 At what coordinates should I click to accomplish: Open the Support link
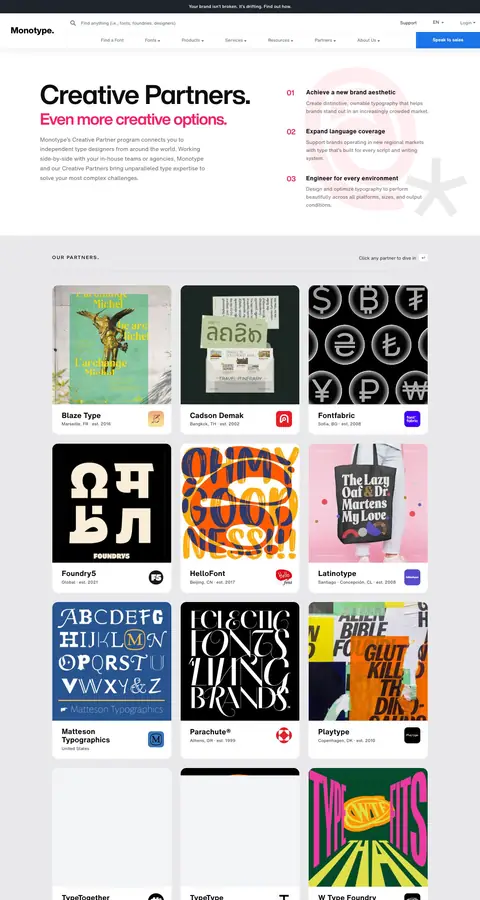tap(408, 23)
